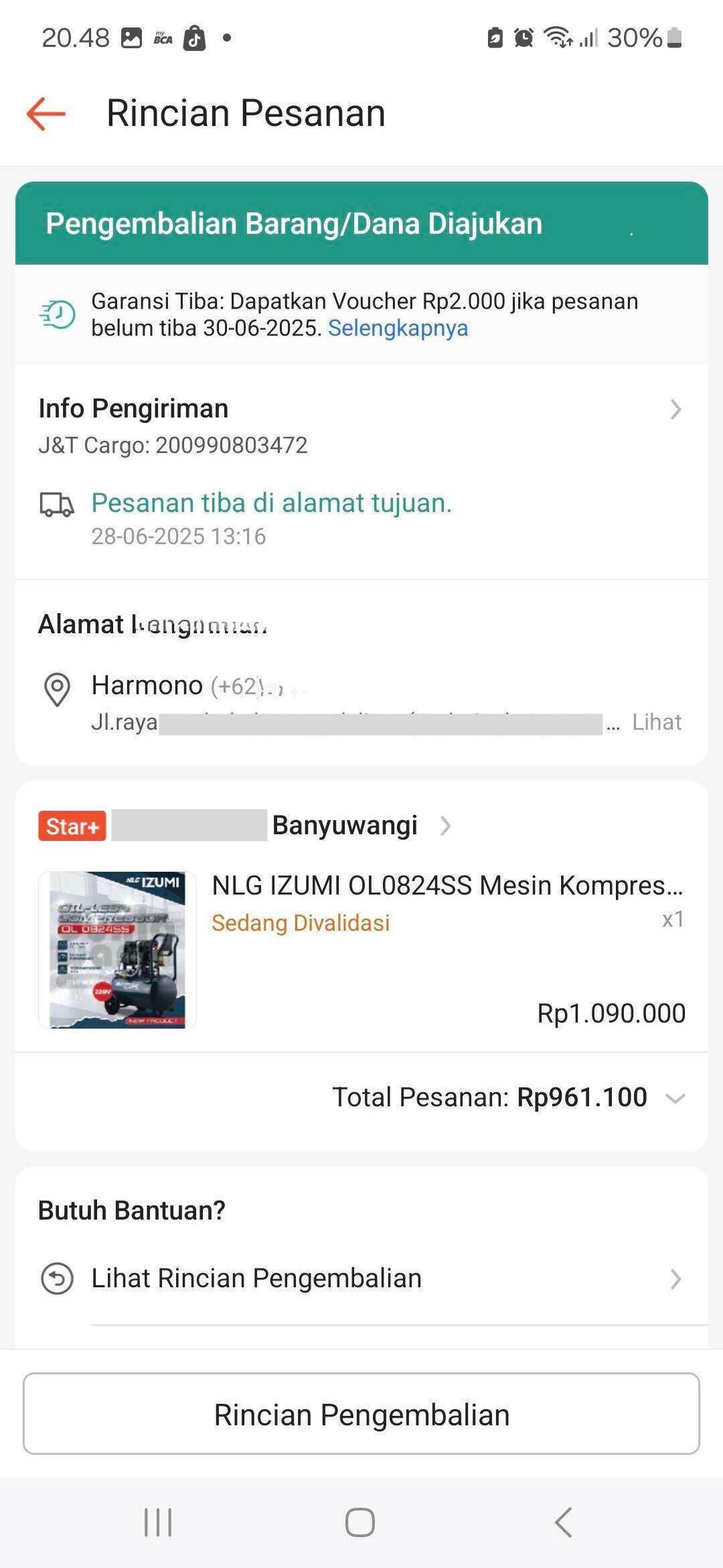Screen dimensions: 723x1568
Task: Go back using the red arrow
Action: (46, 113)
